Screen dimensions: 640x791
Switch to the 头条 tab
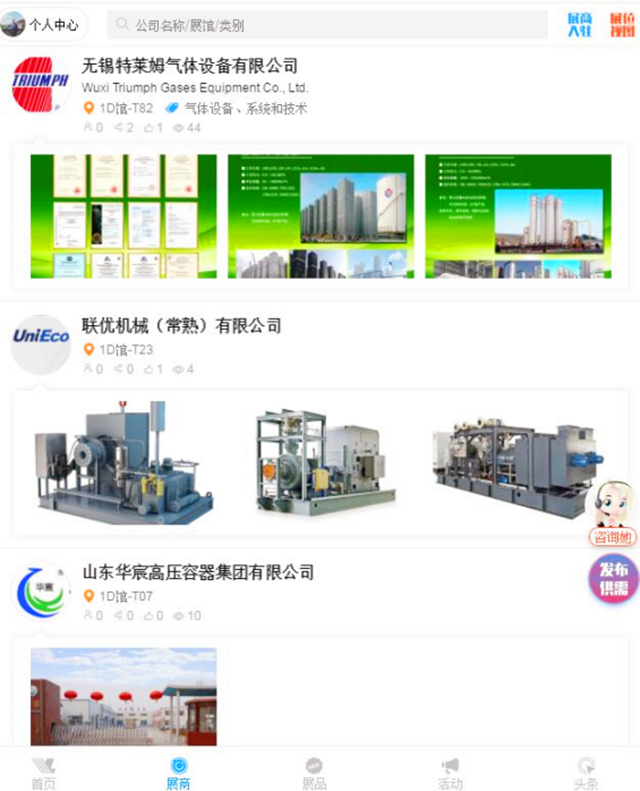[x=585, y=772]
